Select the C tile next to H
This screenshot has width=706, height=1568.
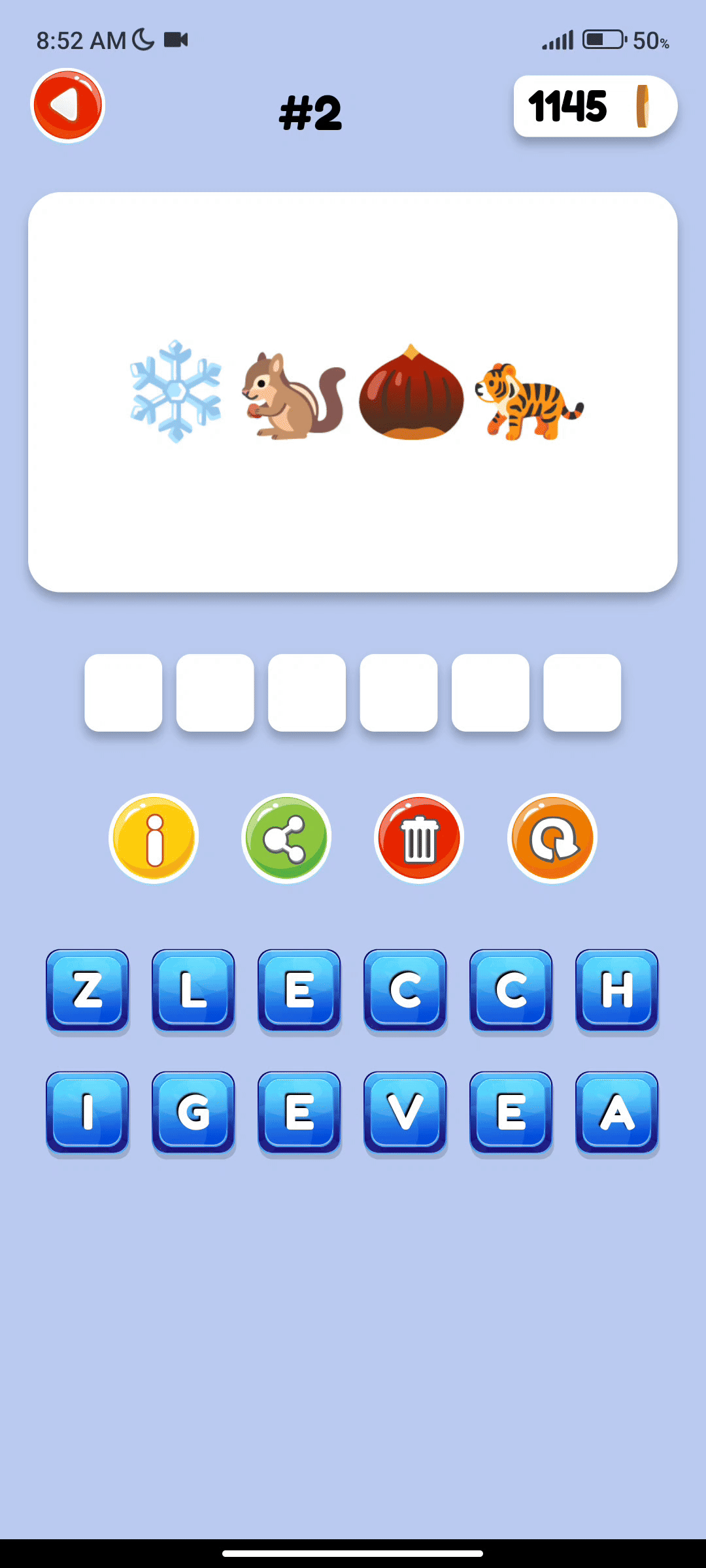pyautogui.click(x=511, y=991)
